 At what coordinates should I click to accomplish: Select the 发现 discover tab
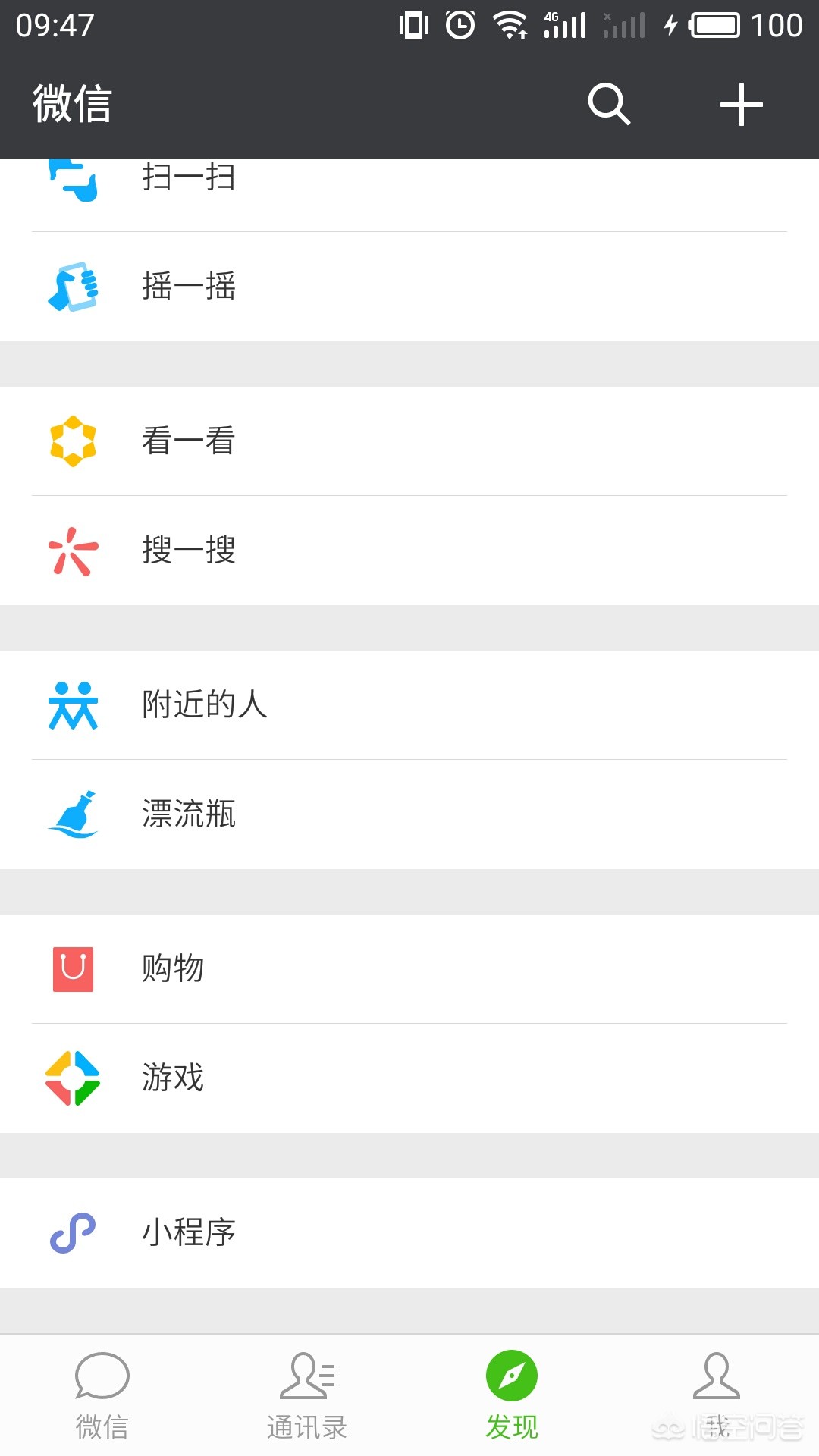click(512, 1395)
